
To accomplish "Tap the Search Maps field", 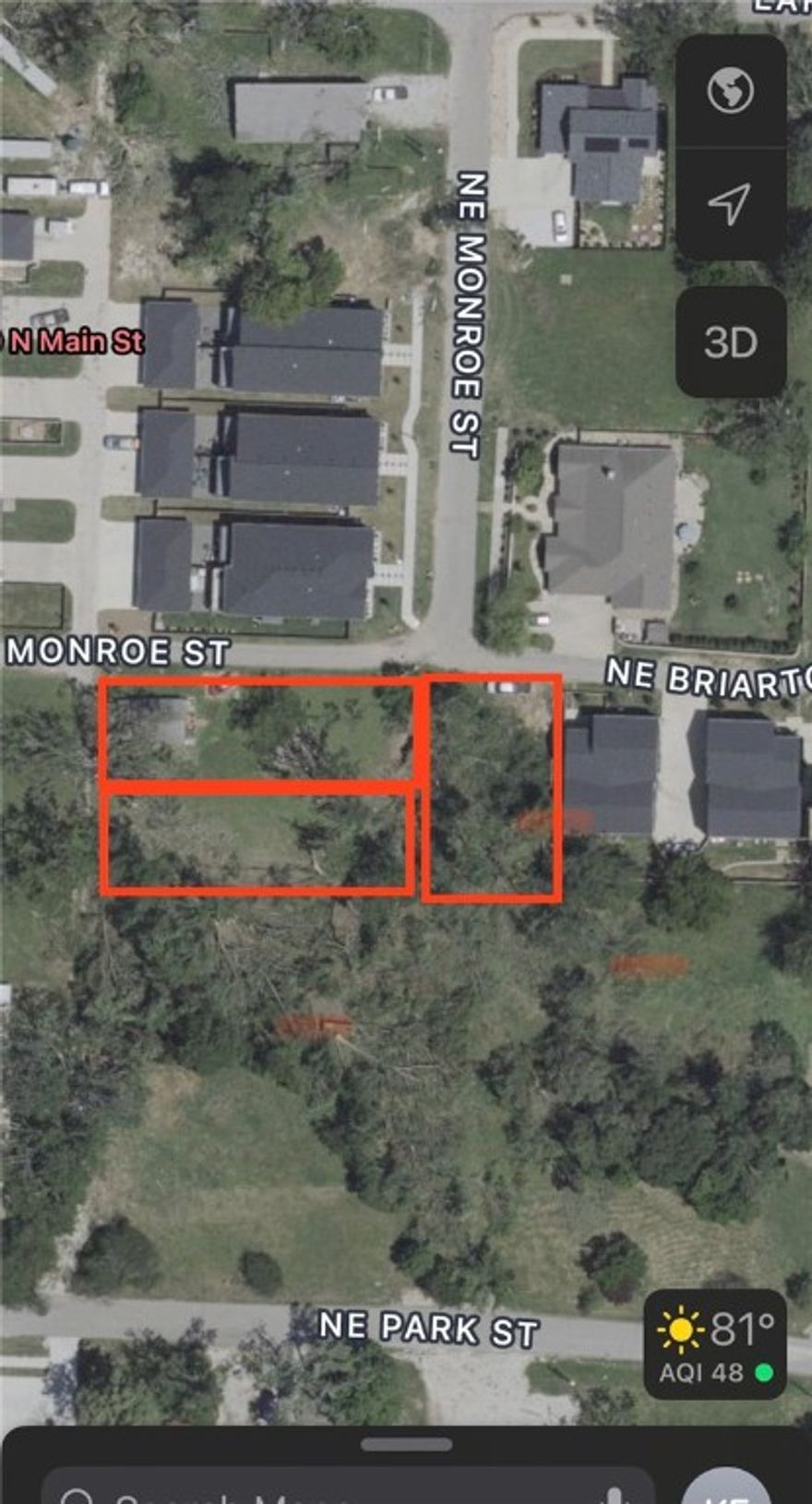I will coord(351,1488).
